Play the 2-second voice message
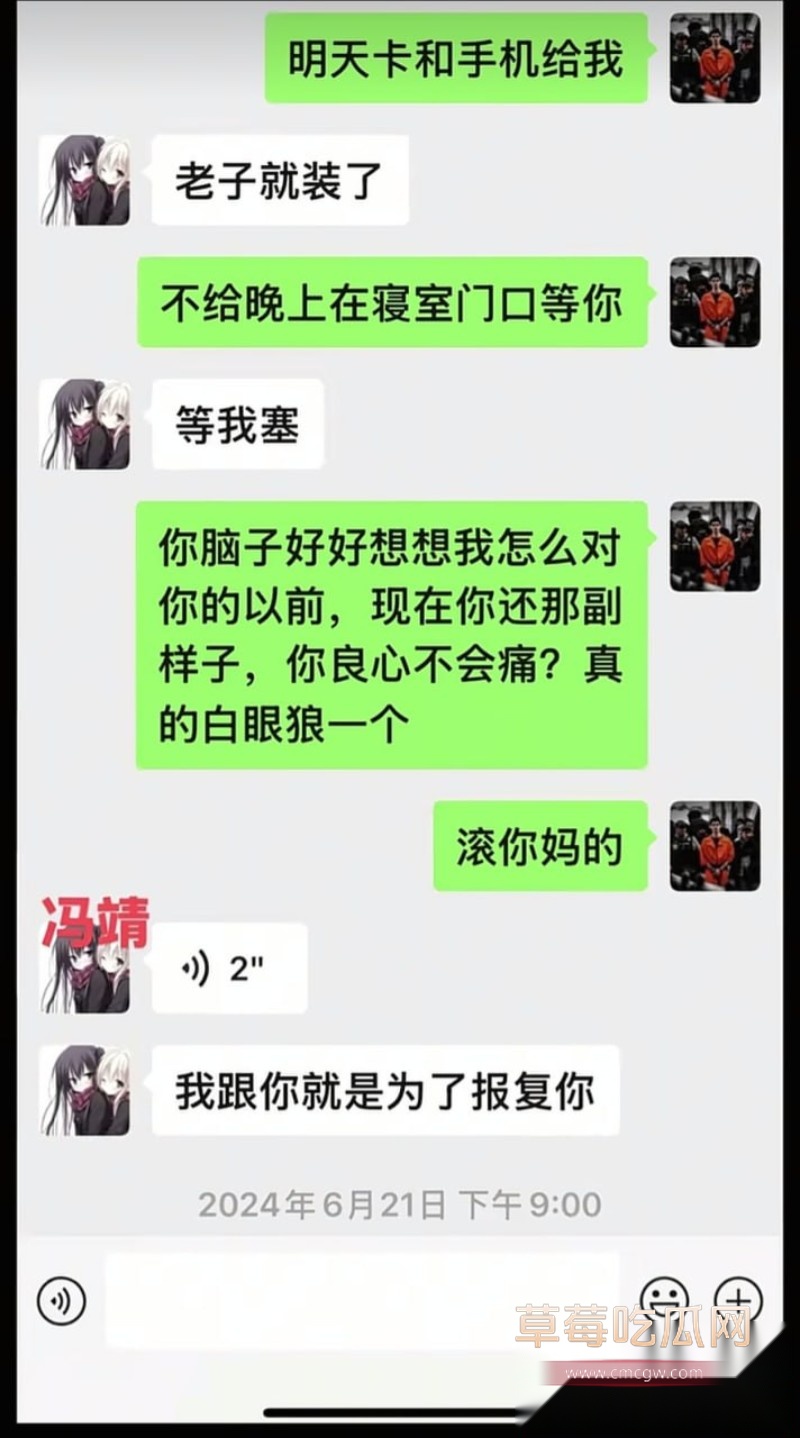 (228, 969)
